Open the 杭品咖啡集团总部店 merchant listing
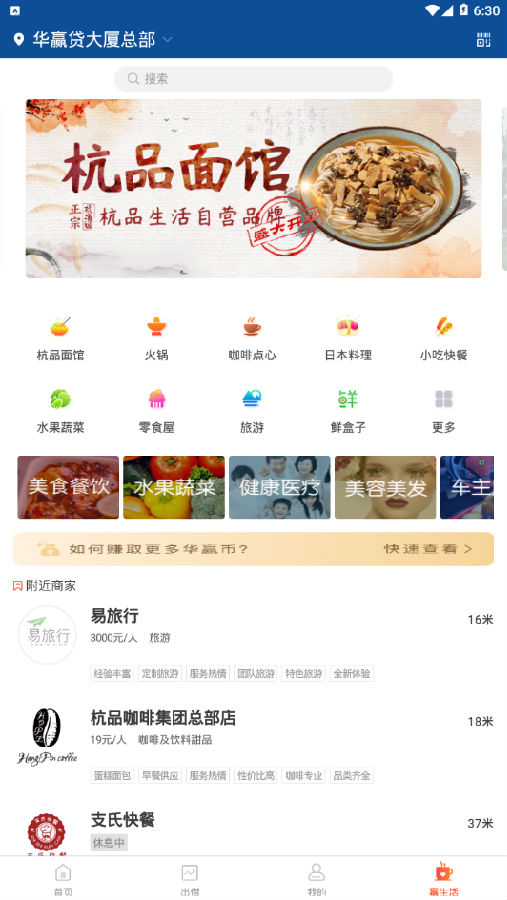507x900 pixels. [253, 745]
